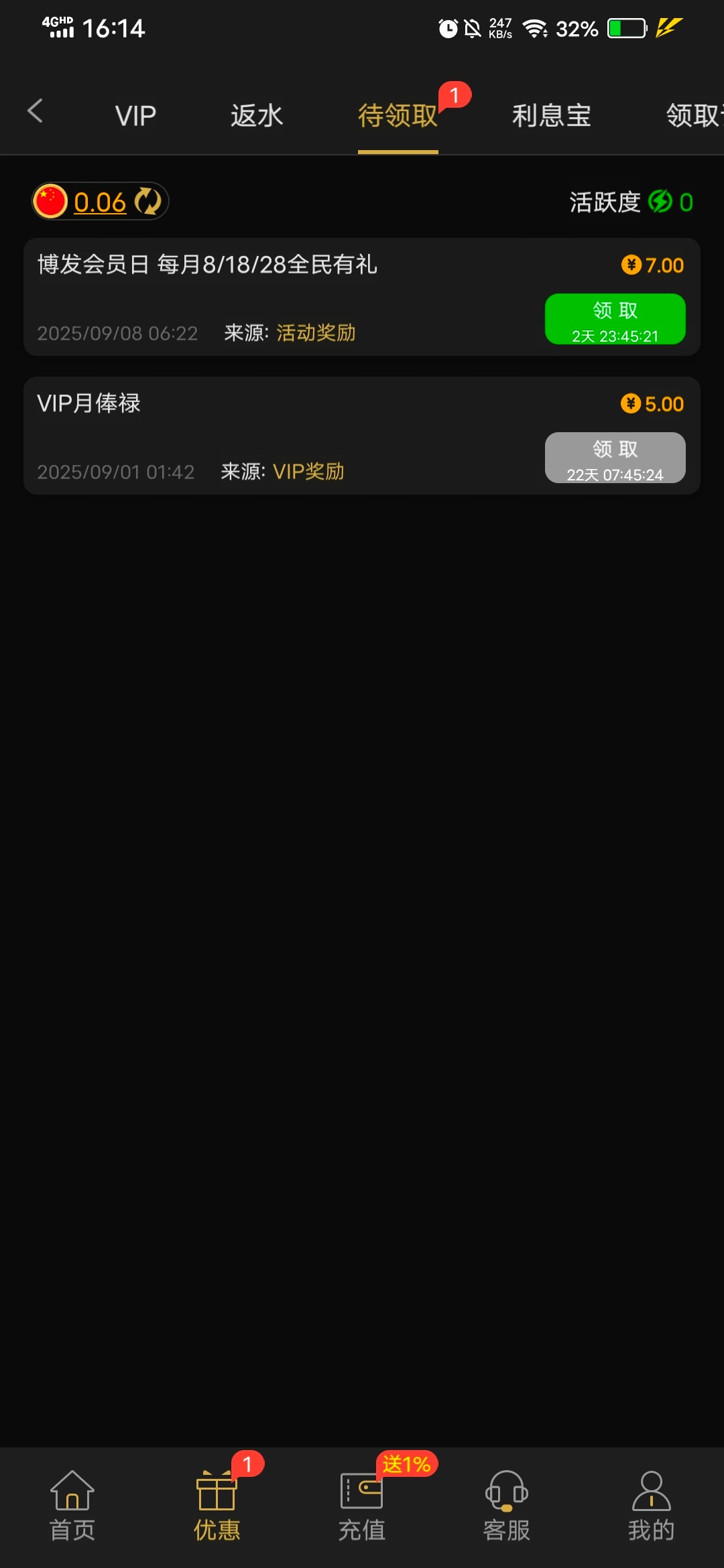Select the 待领取 tab

(x=398, y=116)
